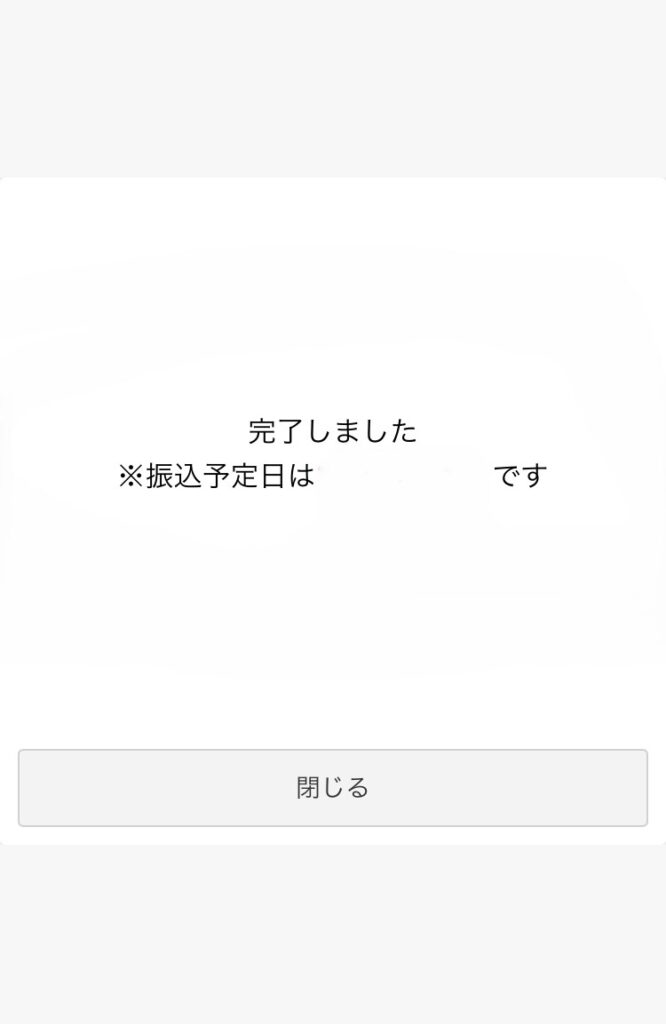
Task: Tap the 閉じる button to close
Action: coord(332,788)
